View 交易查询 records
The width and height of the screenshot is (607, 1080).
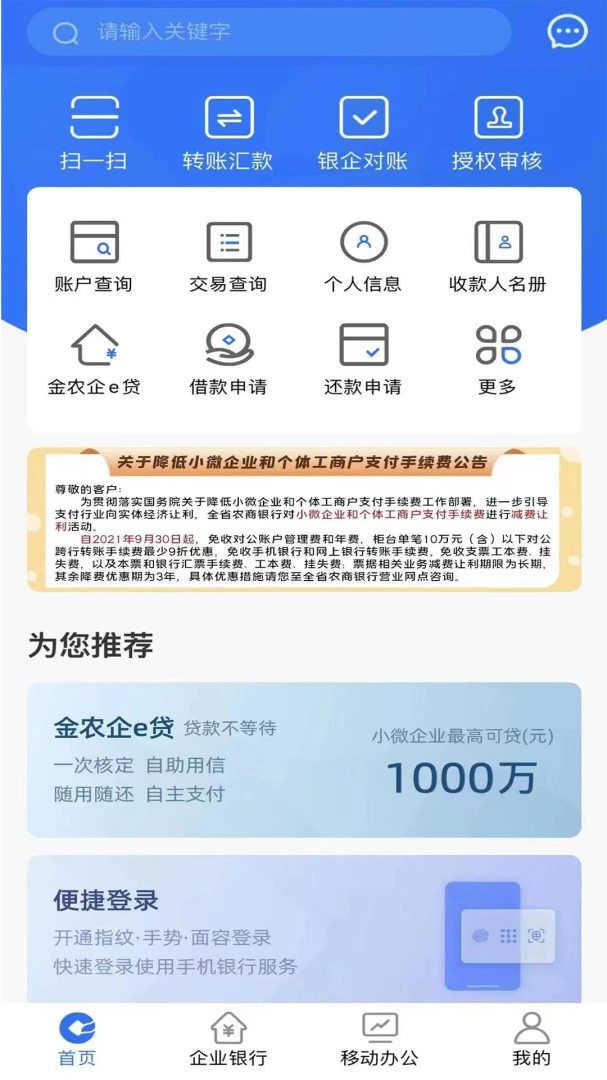click(228, 256)
